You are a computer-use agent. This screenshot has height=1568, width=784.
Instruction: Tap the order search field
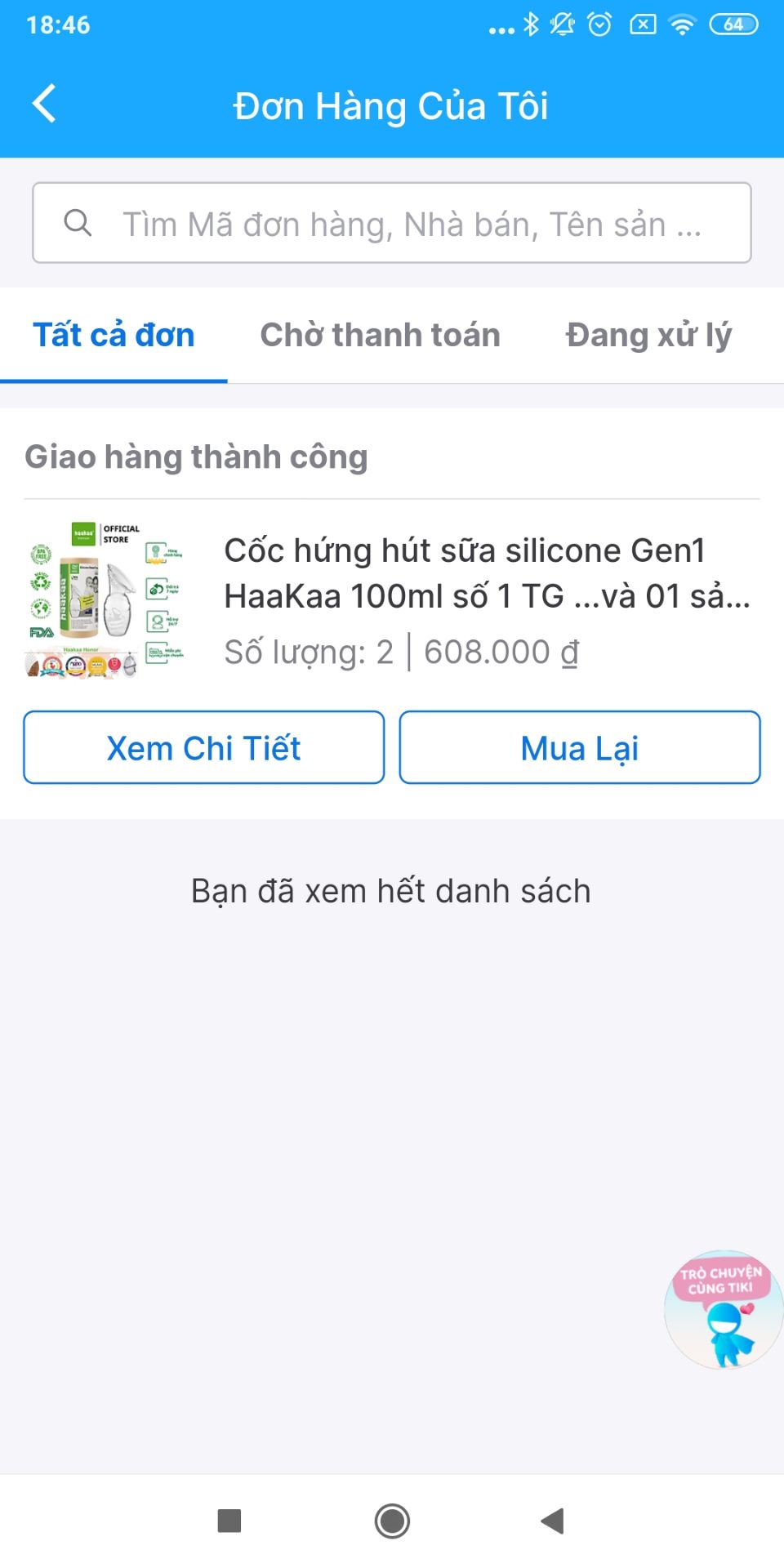coord(392,223)
